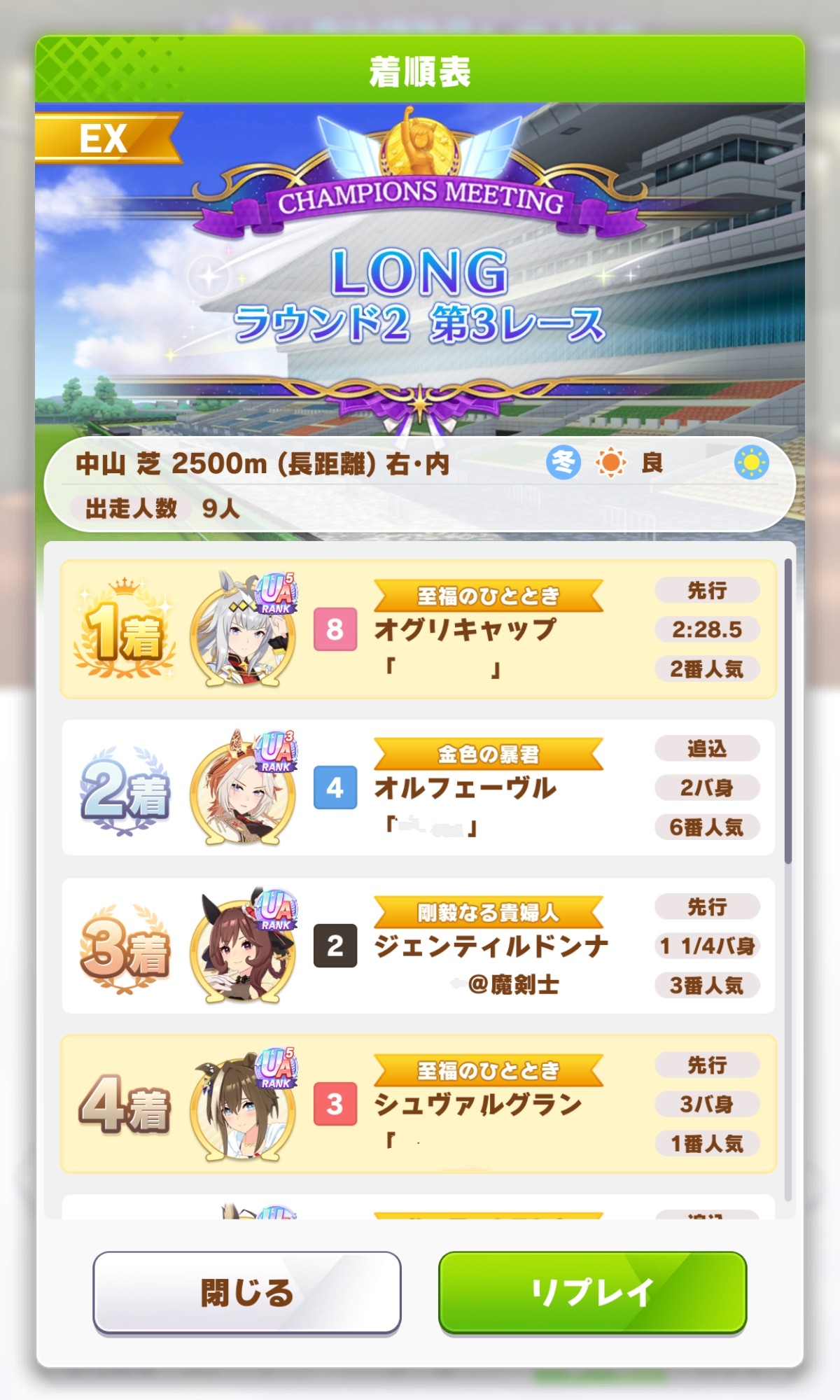
Task: Watch the race with the リプレイ button
Action: 592,1292
